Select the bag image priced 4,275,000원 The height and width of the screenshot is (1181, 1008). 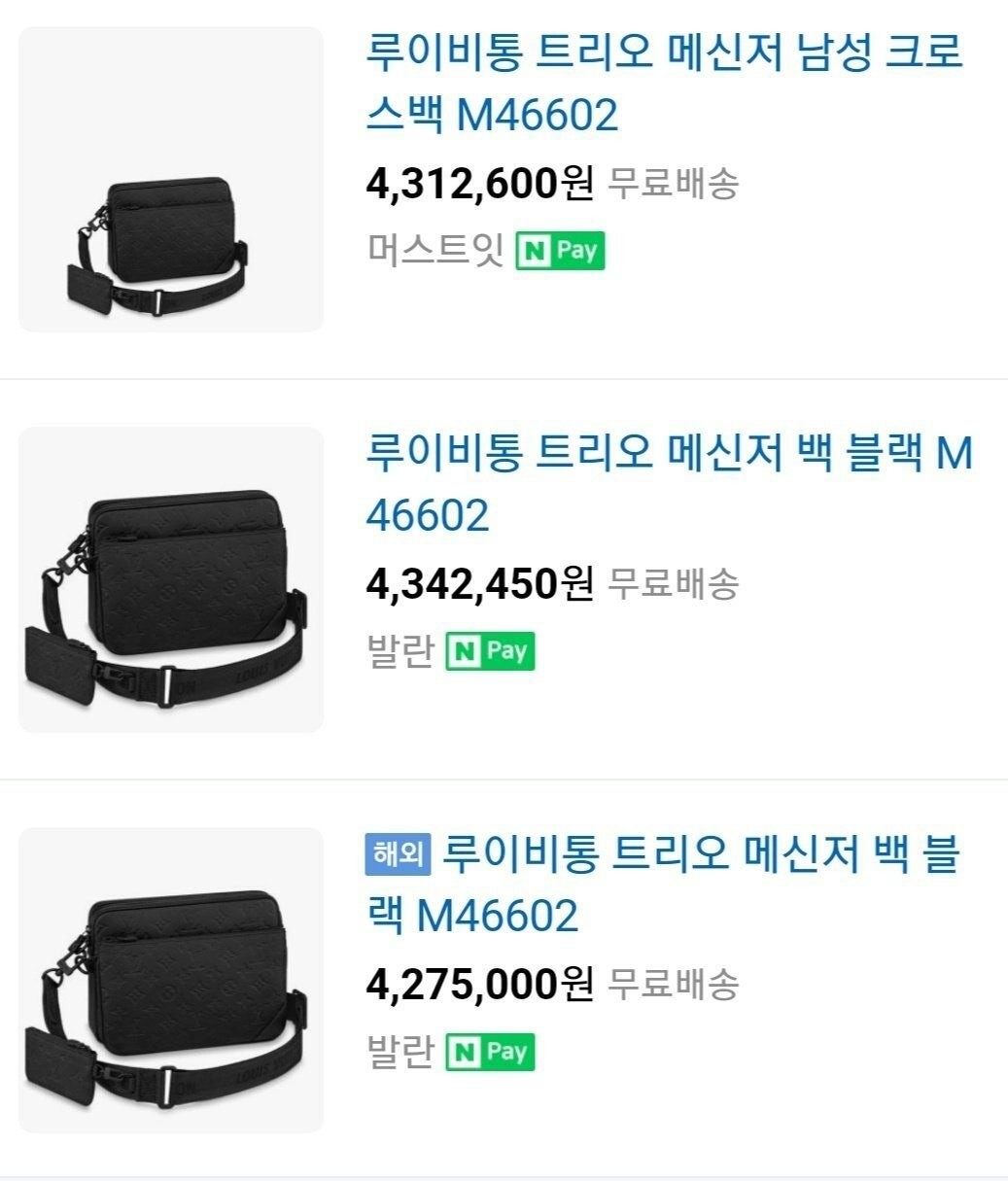[171, 980]
